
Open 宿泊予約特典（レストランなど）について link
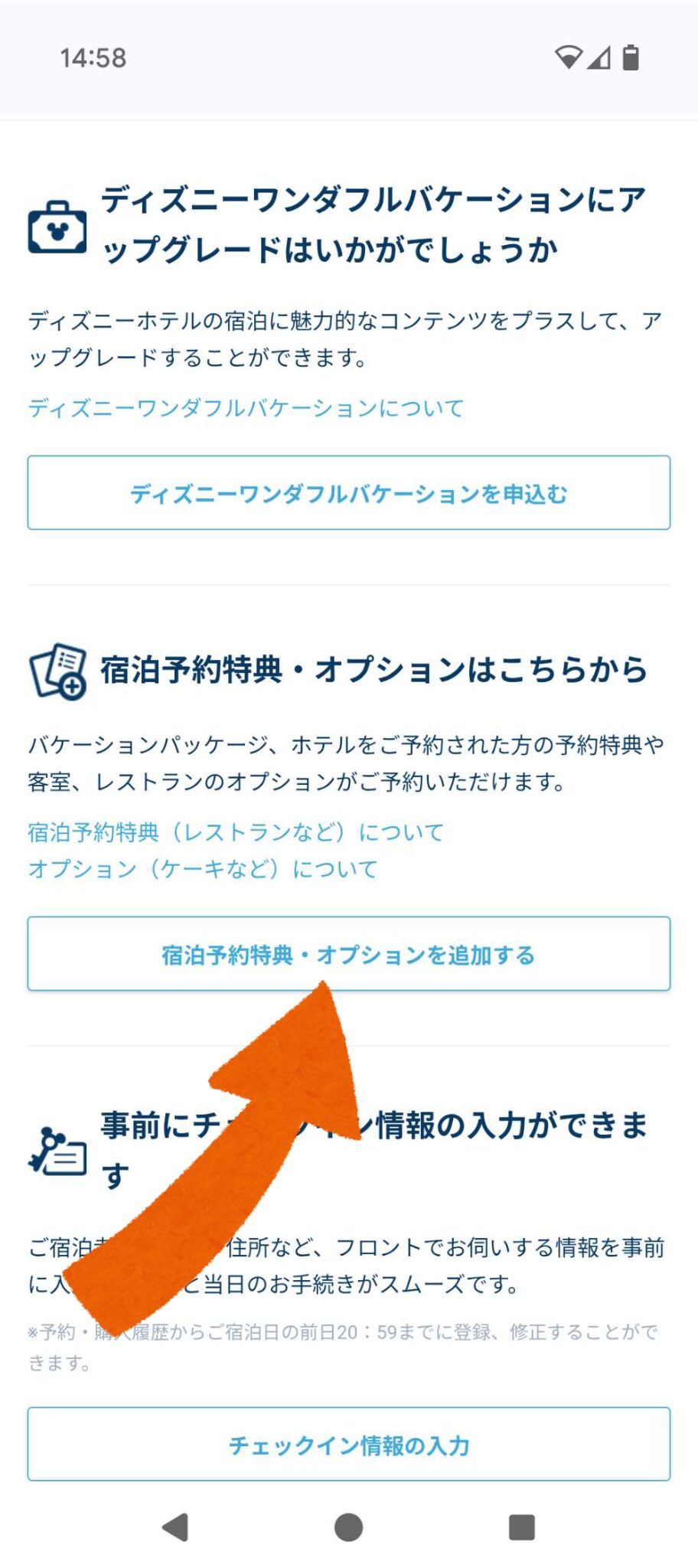click(236, 832)
